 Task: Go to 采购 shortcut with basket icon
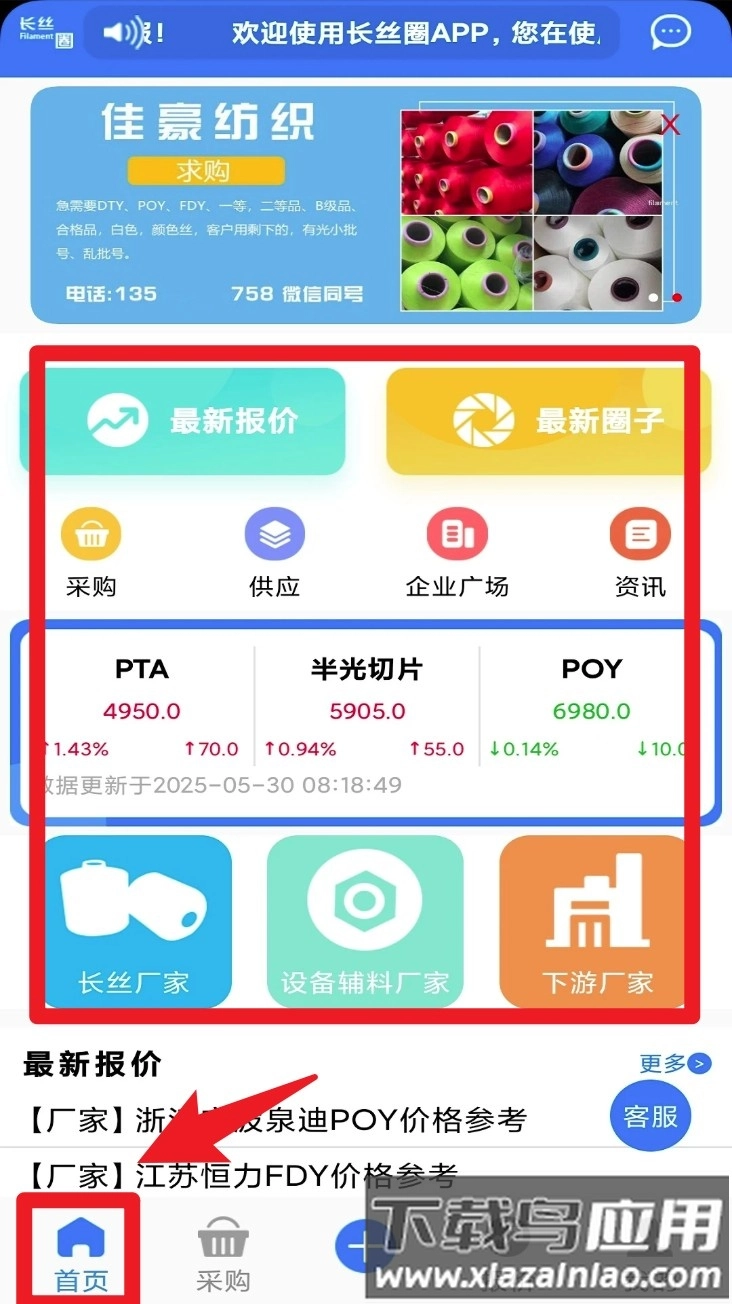91,552
